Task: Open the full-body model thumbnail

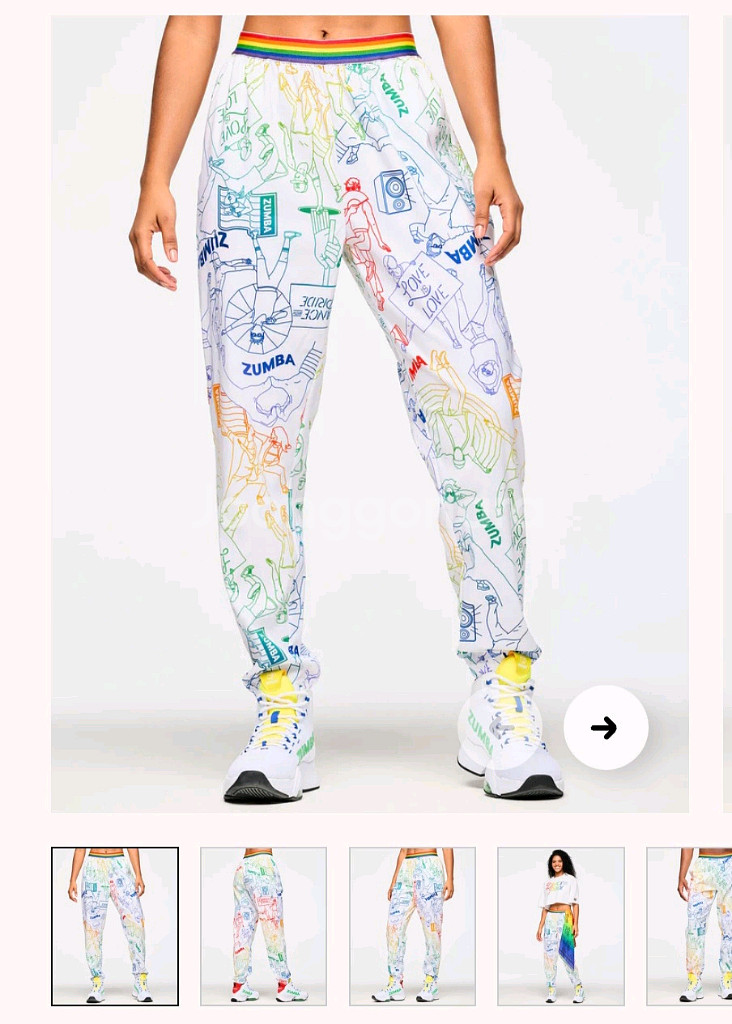Action: (x=561, y=926)
